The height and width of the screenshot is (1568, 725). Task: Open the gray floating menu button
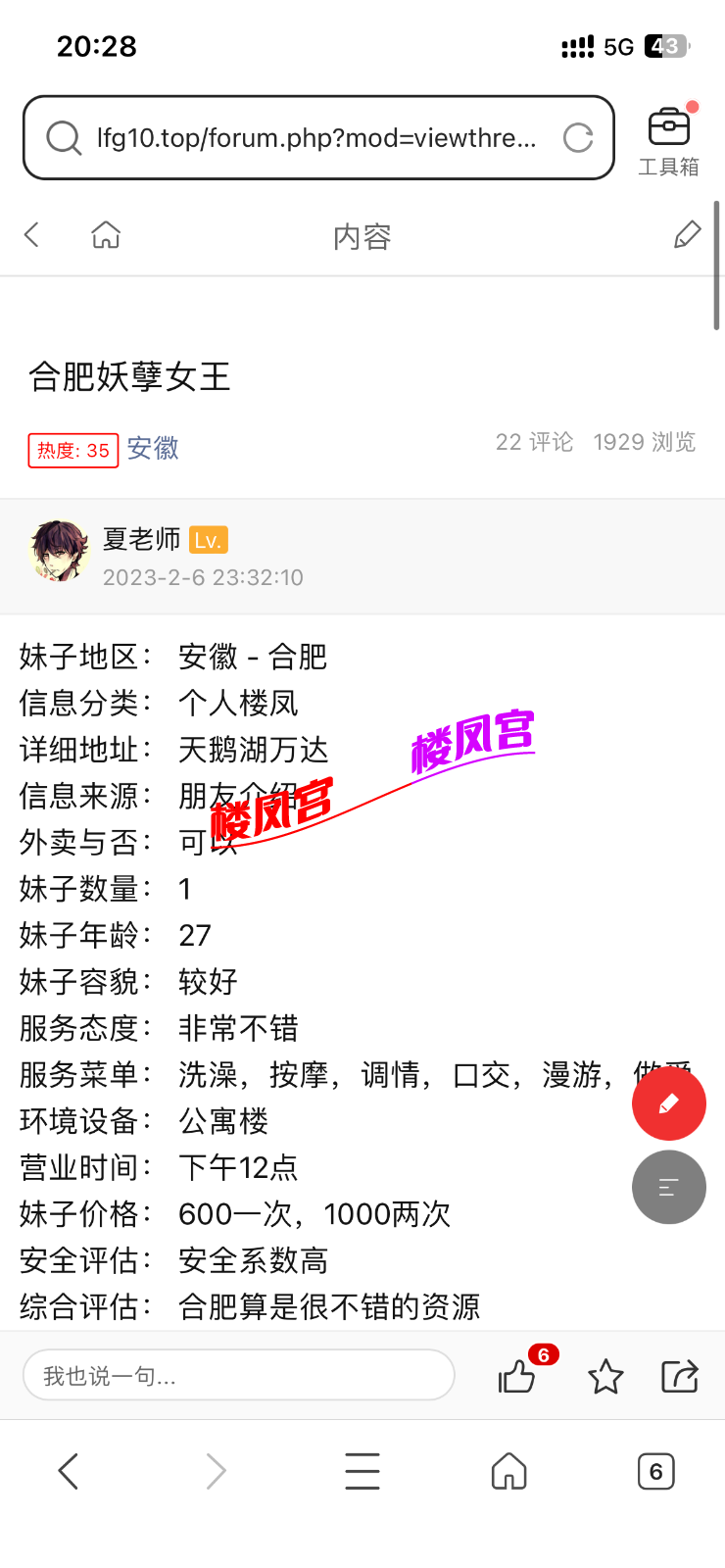click(x=669, y=1188)
